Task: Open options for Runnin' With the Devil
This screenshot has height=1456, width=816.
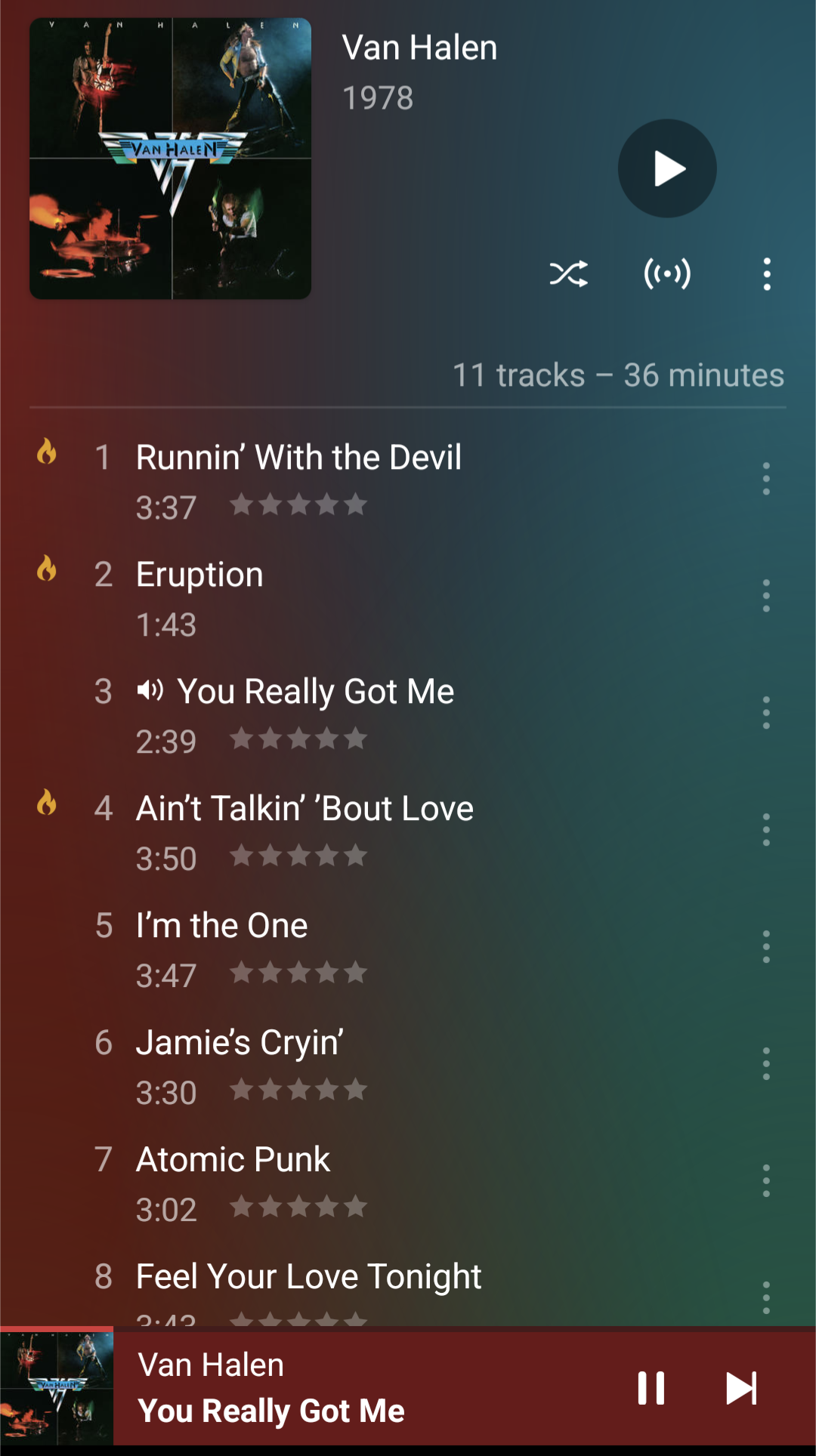Action: pyautogui.click(x=766, y=479)
